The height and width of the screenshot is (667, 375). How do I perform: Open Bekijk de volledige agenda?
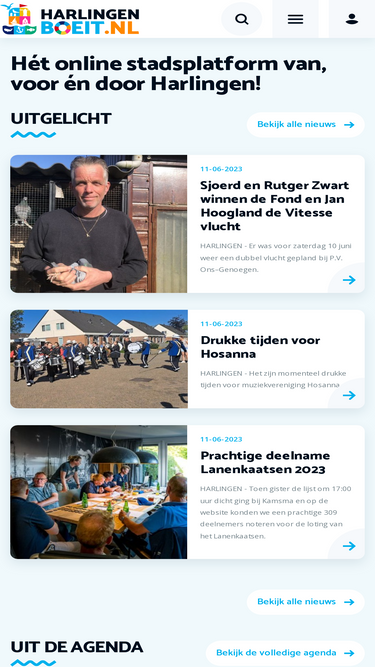285,653
